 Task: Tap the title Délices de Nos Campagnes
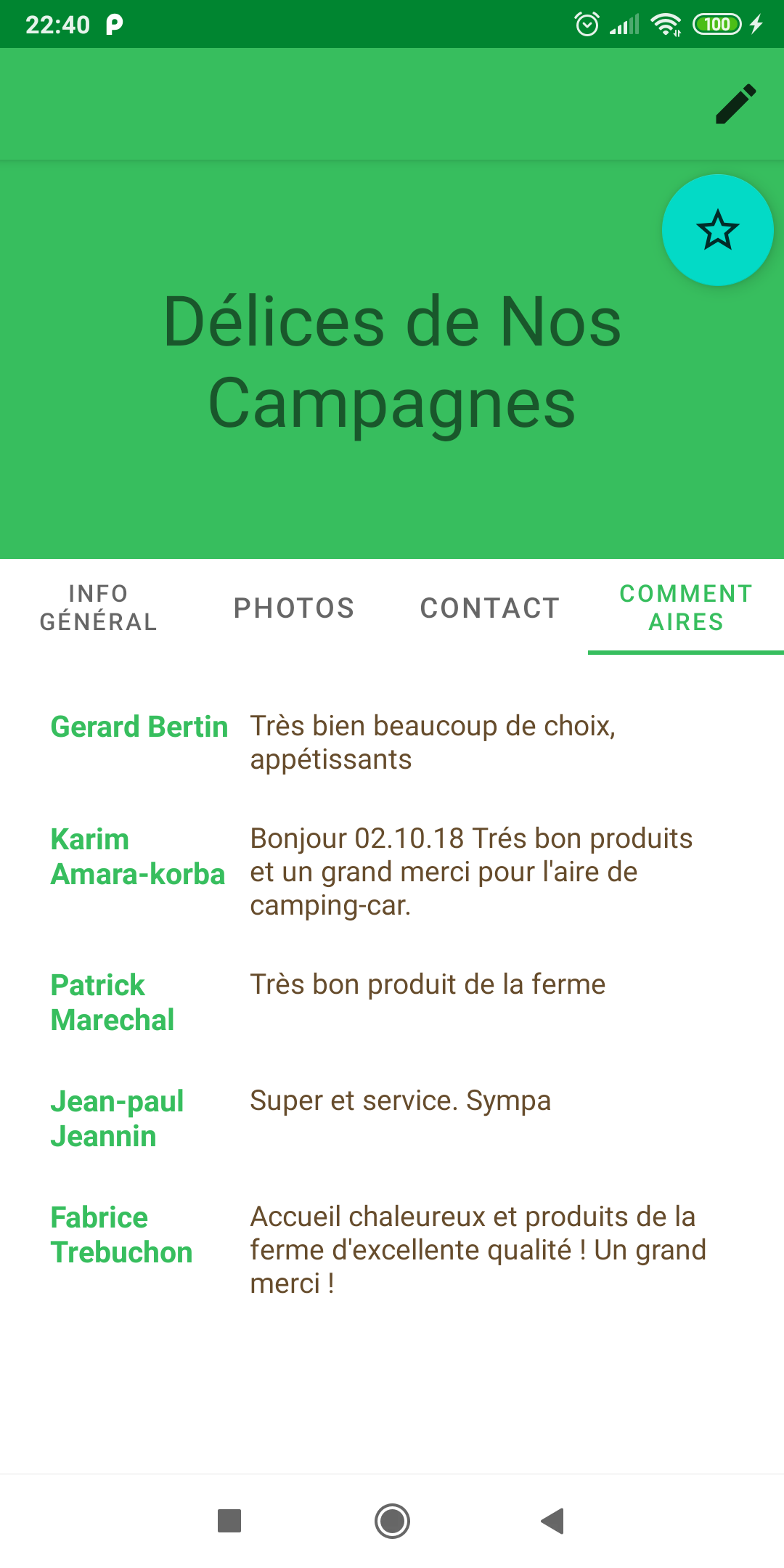pos(392,363)
